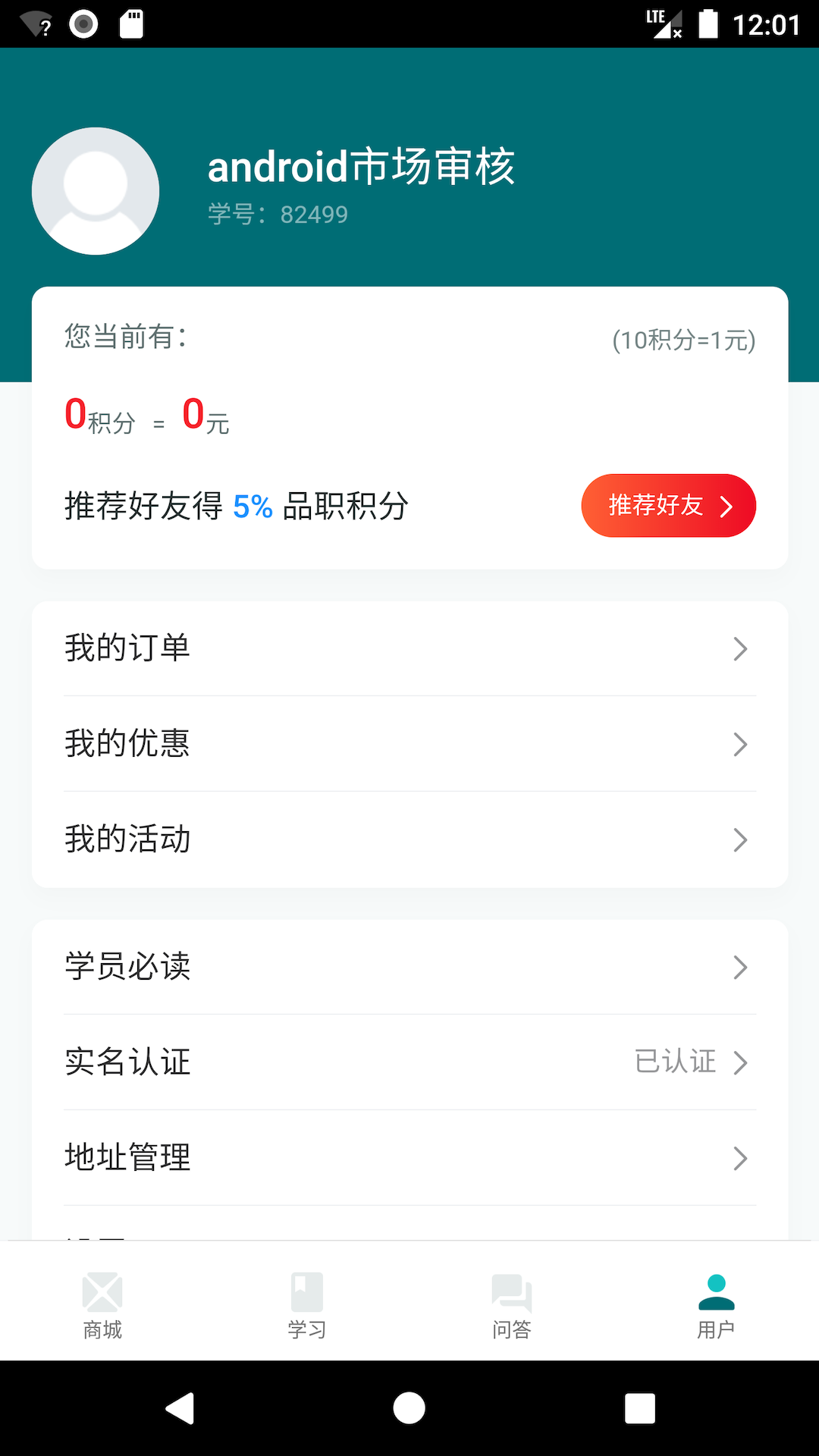Open 实名认证 showing 已认证 status
Image resolution: width=819 pixels, height=1456 pixels.
tap(409, 1063)
